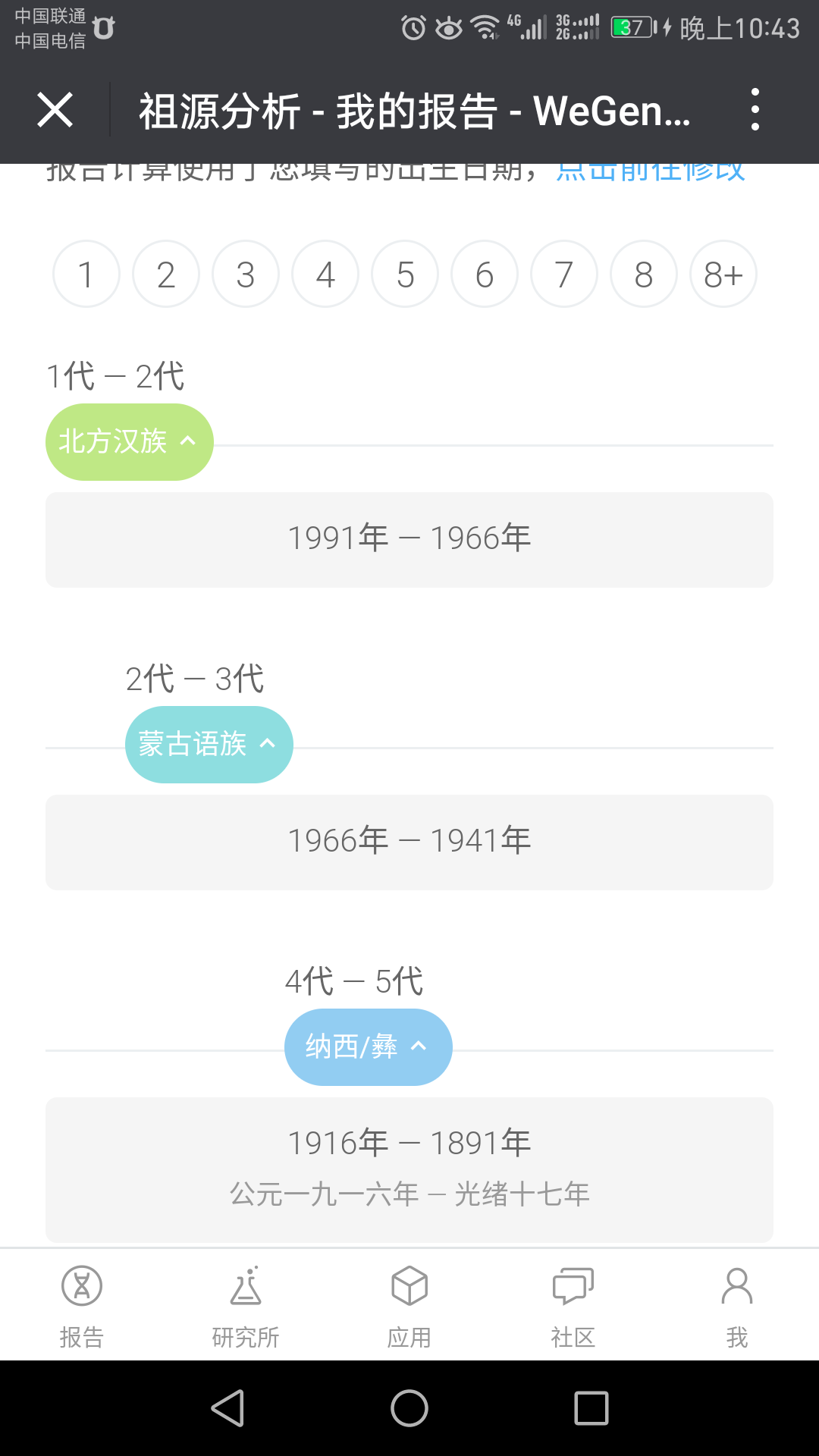Open the 研究所 tab
Image resolution: width=819 pixels, height=1456 pixels.
pos(246,1306)
